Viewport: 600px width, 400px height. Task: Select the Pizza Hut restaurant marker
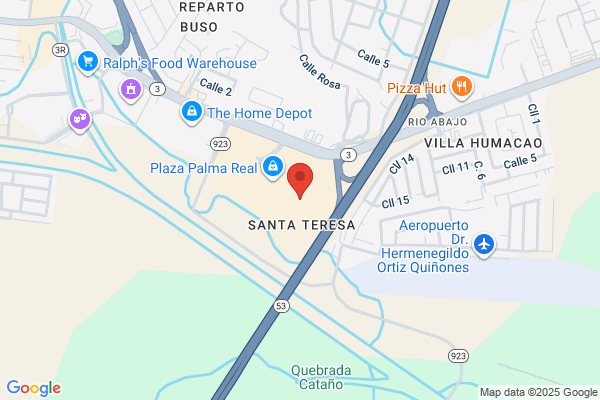[462, 87]
